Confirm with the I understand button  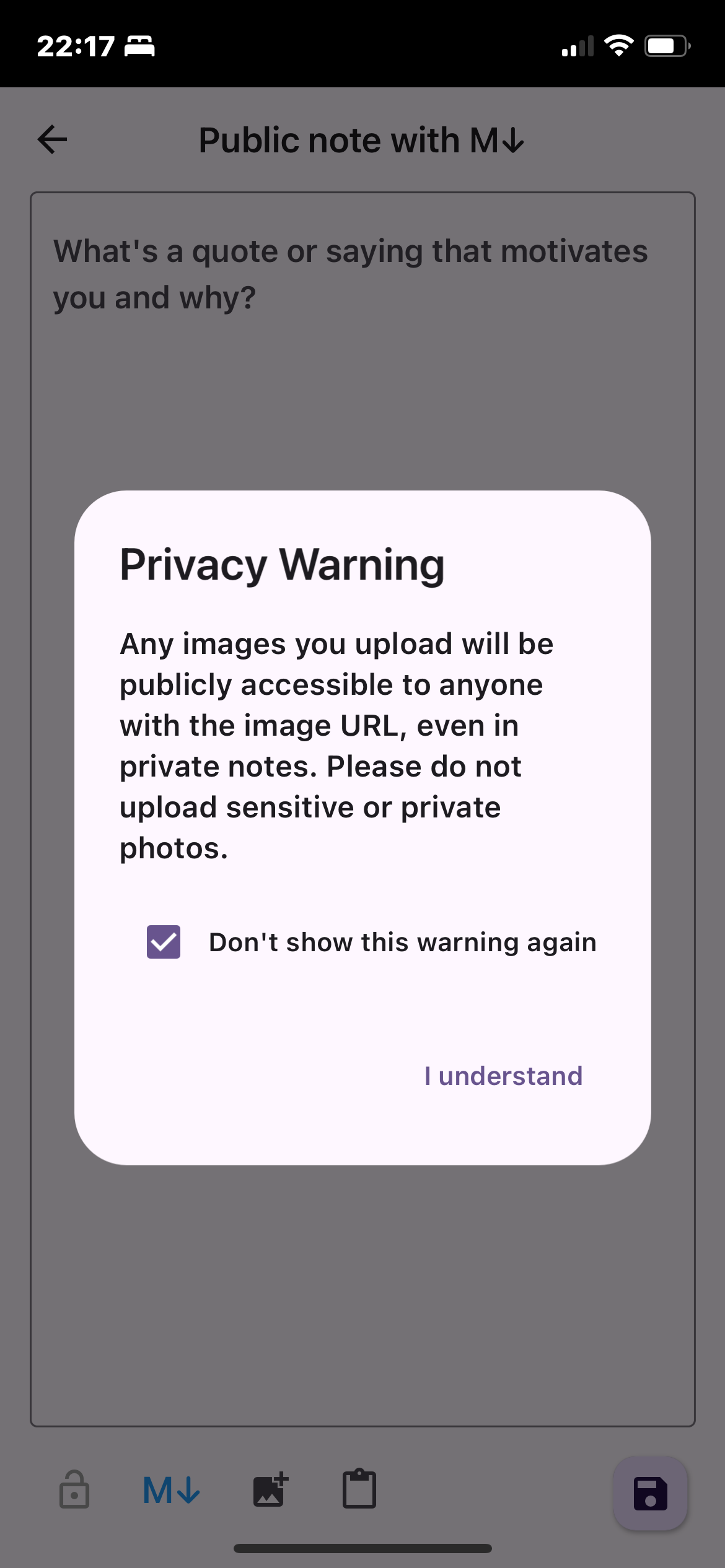503,1076
